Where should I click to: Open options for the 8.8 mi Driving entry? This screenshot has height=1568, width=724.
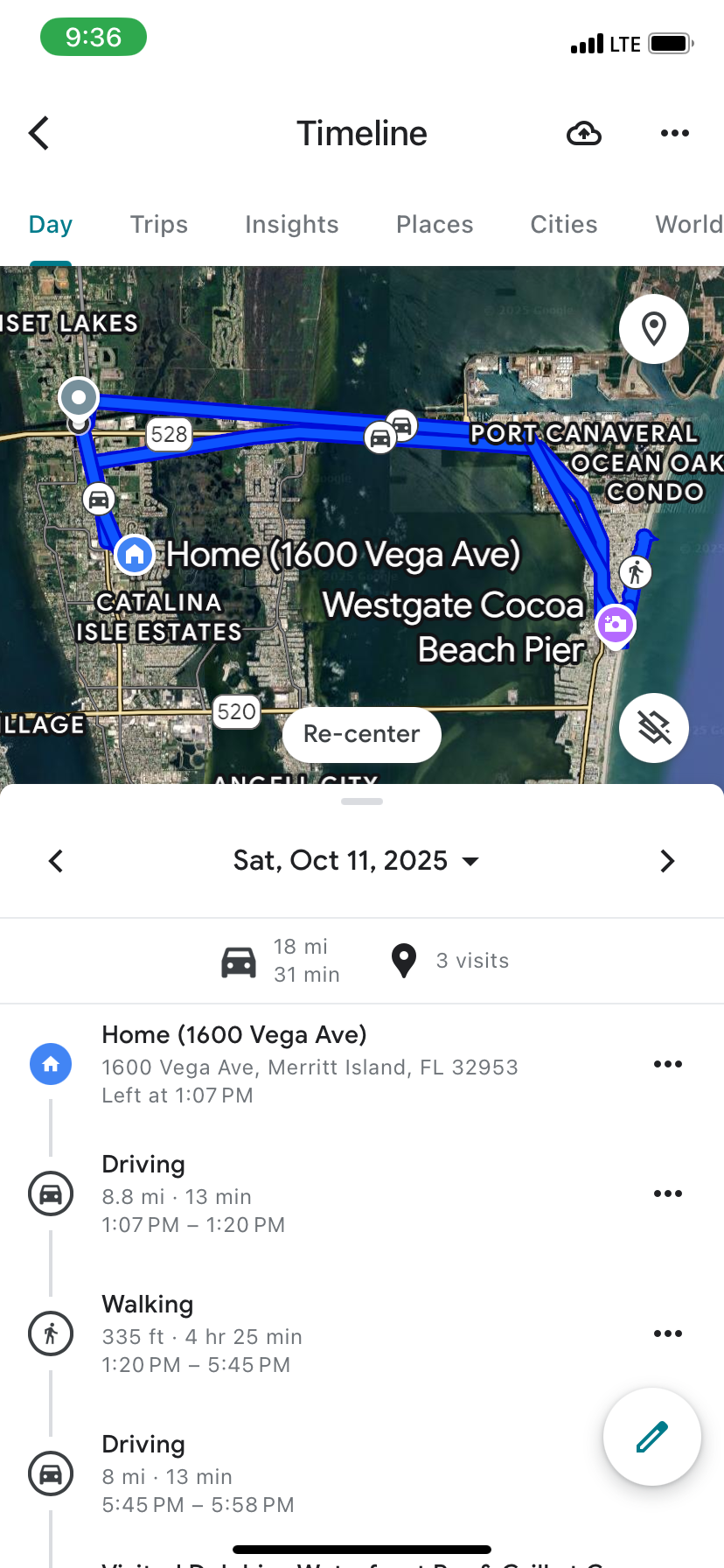click(667, 1193)
